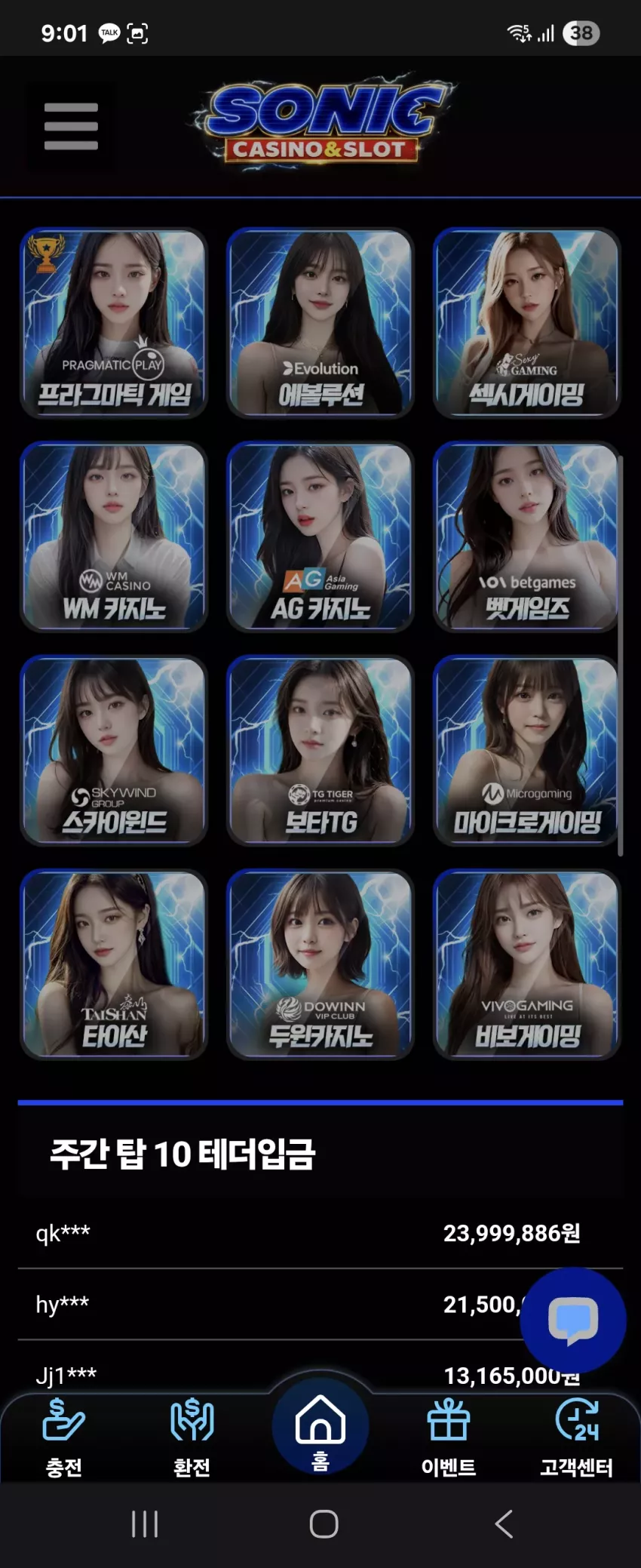This screenshot has width=641, height=1568.
Task: Choose the 비보게이밍 tile
Action: point(527,964)
